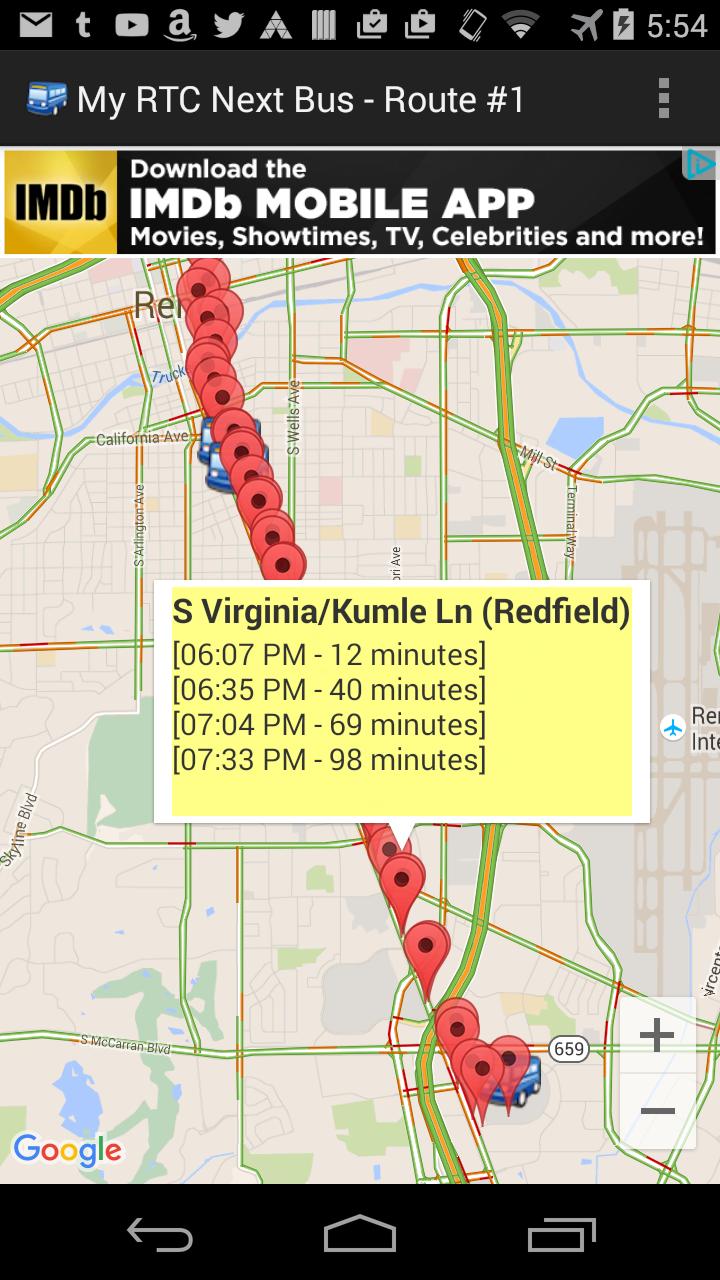Open the AdChoices icon on the ad
The width and height of the screenshot is (720, 1280).
point(701,165)
